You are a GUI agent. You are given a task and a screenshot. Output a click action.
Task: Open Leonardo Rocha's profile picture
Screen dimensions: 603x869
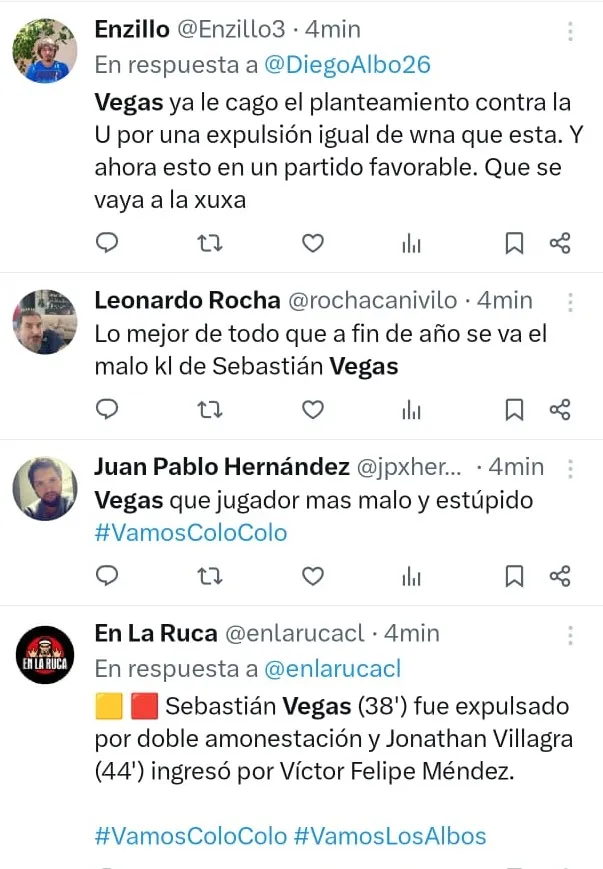(45, 322)
